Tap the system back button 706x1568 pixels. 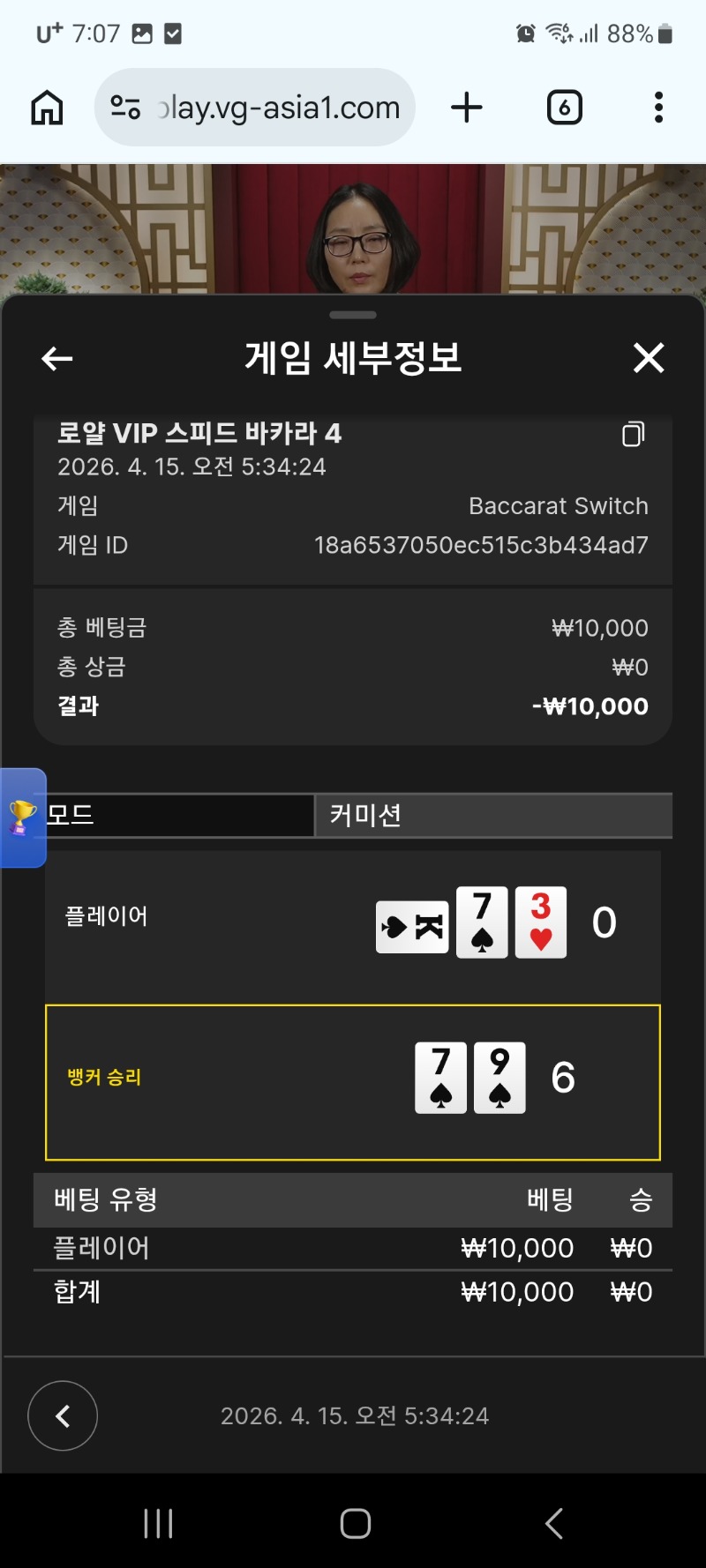click(x=553, y=1523)
